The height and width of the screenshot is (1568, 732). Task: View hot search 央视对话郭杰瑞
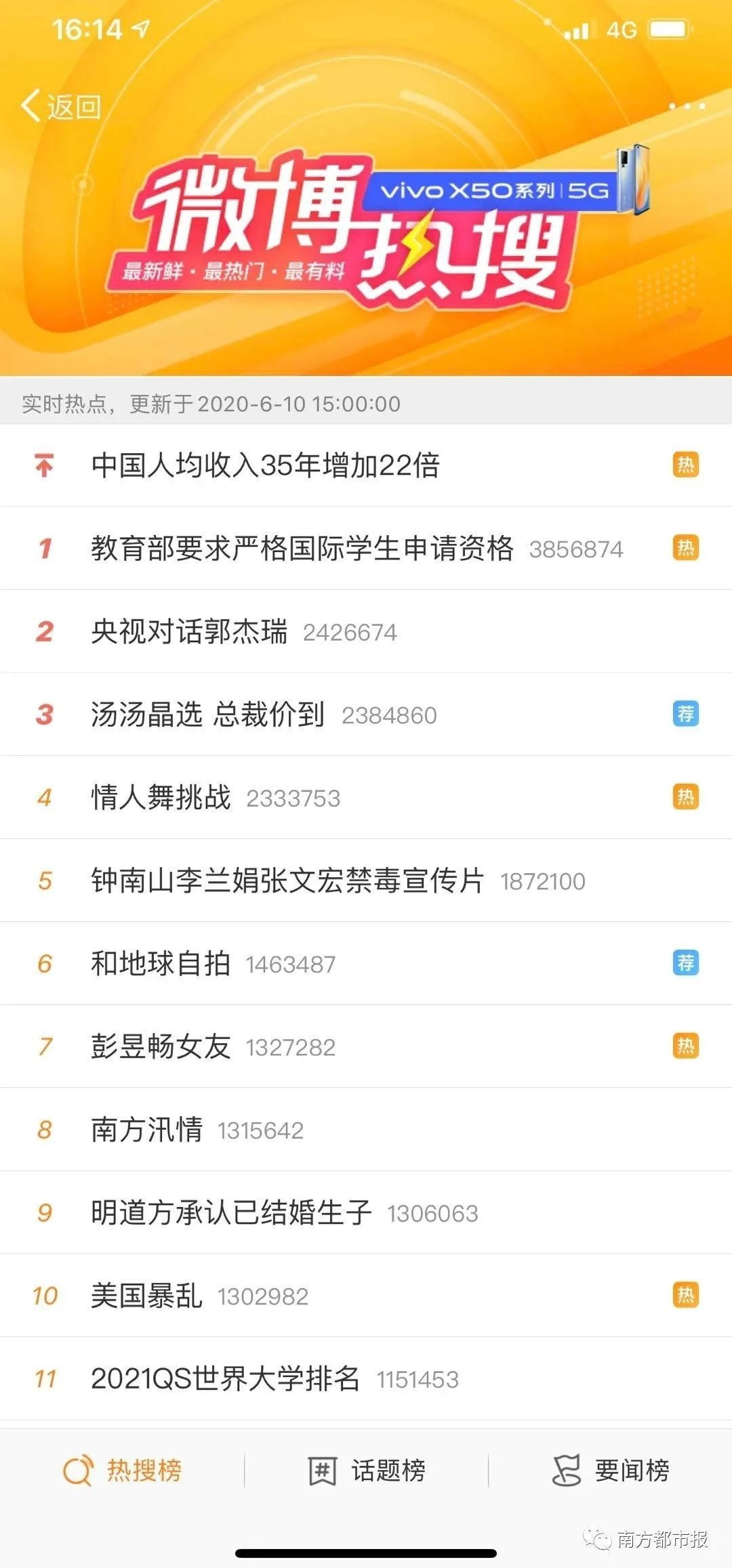pyautogui.click(x=190, y=632)
